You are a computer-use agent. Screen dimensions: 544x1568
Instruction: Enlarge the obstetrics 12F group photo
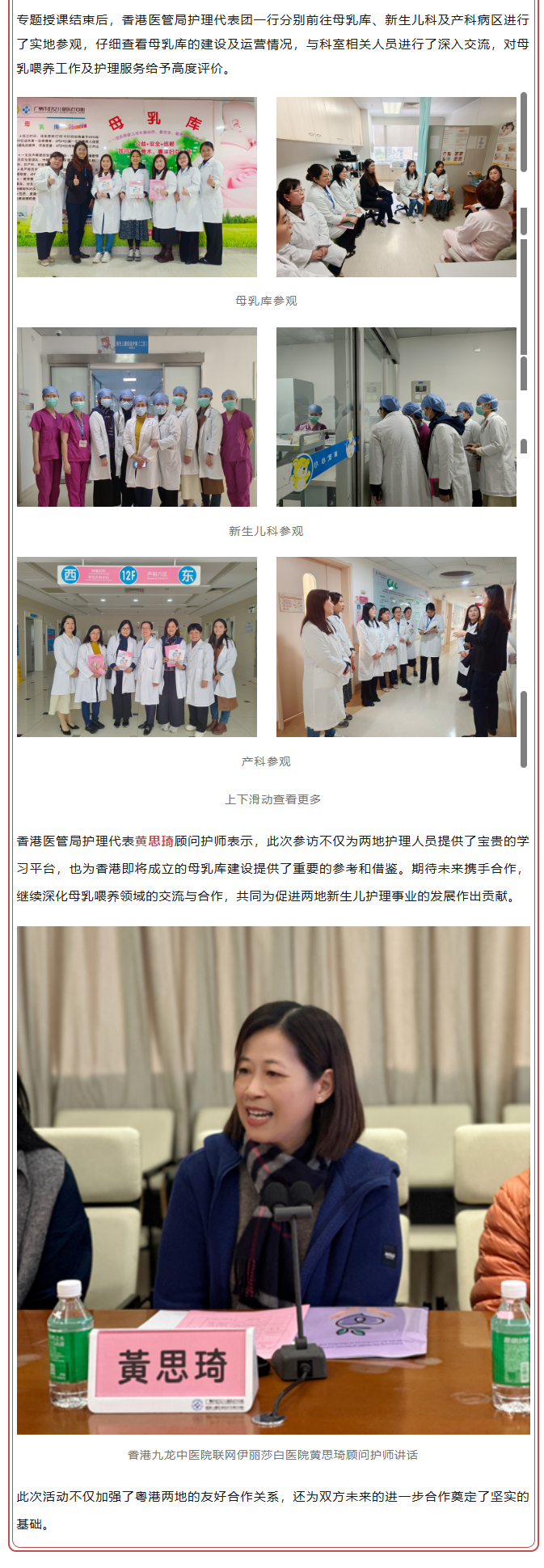click(x=137, y=647)
